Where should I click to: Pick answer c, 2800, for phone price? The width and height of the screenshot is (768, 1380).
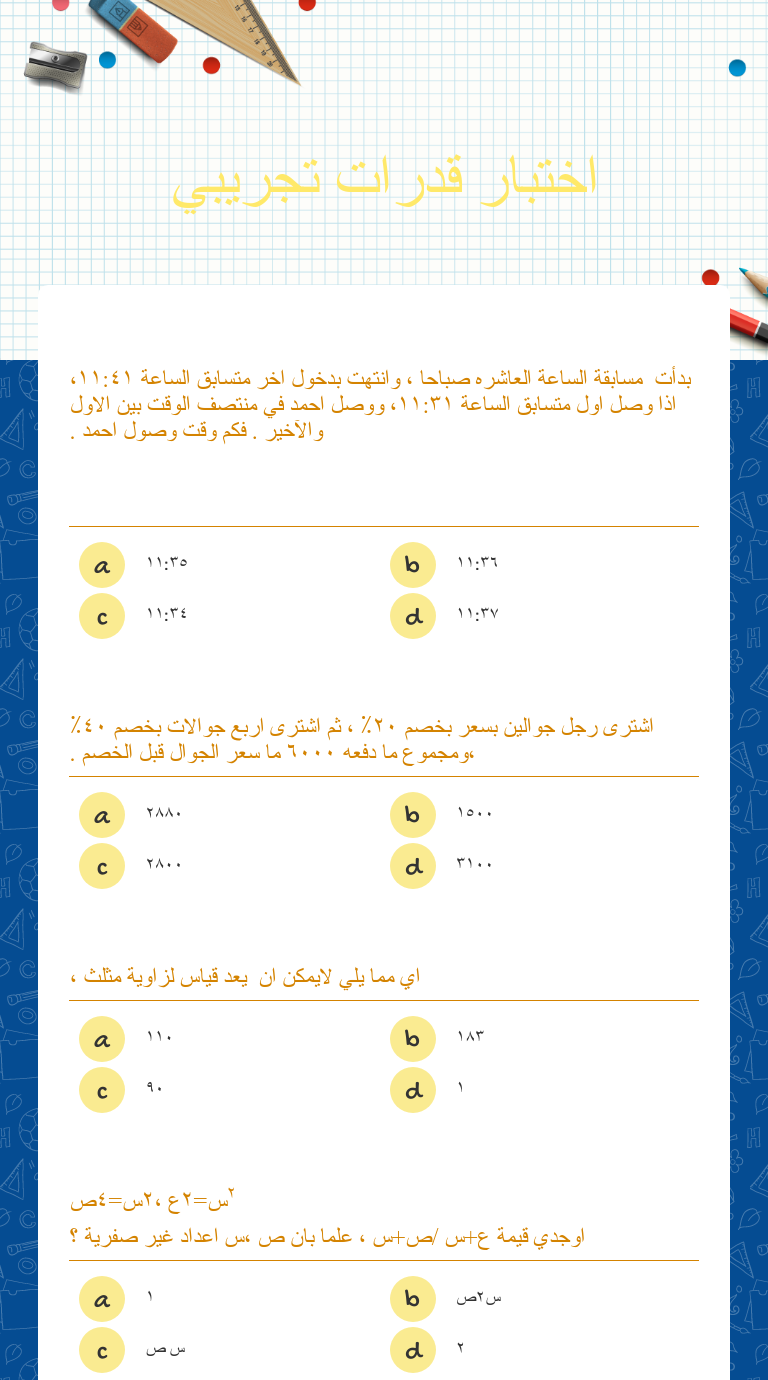pyautogui.click(x=102, y=866)
